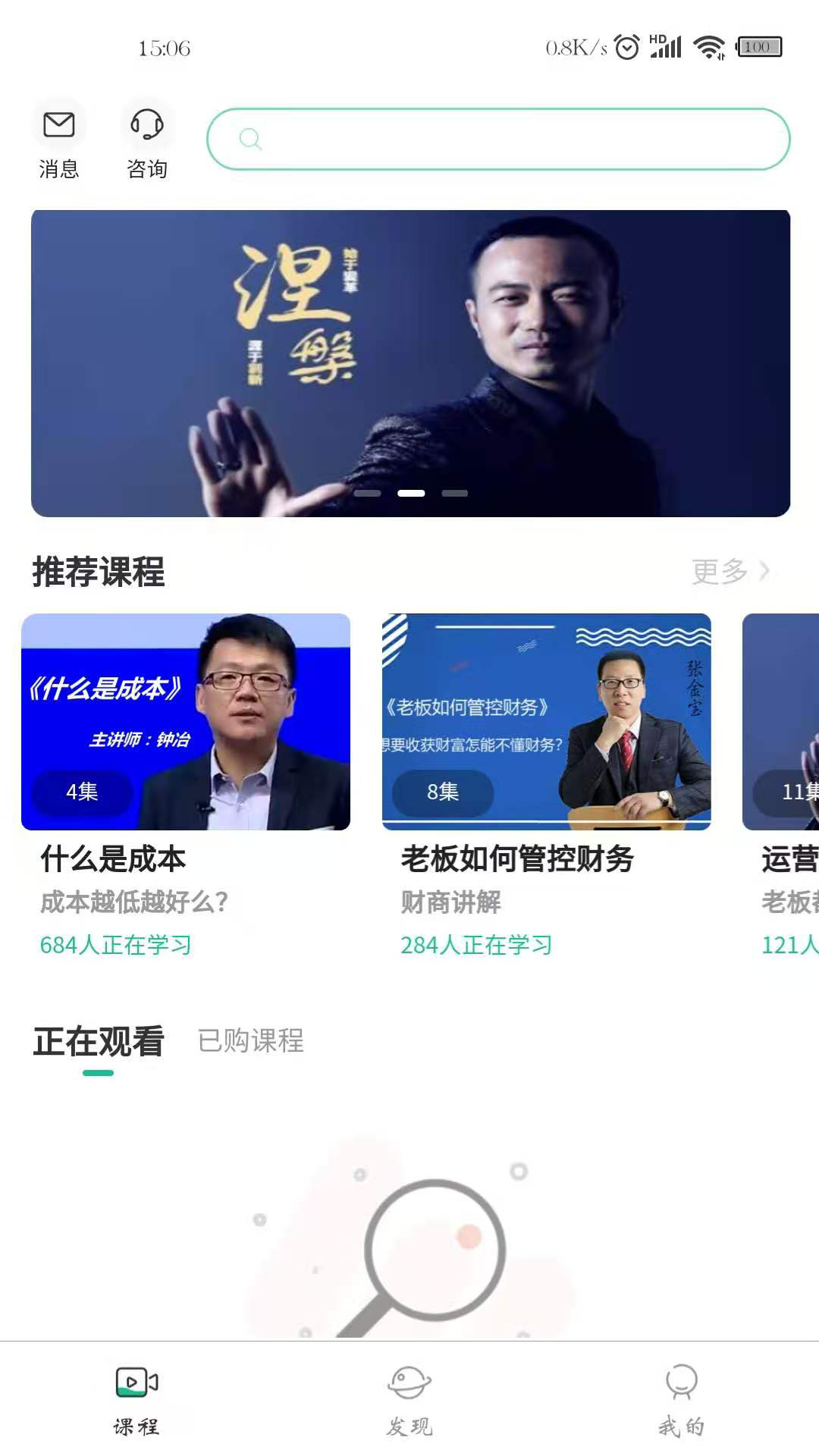Open the 什么是成本 course title
The height and width of the screenshot is (1456, 819).
coord(114,860)
